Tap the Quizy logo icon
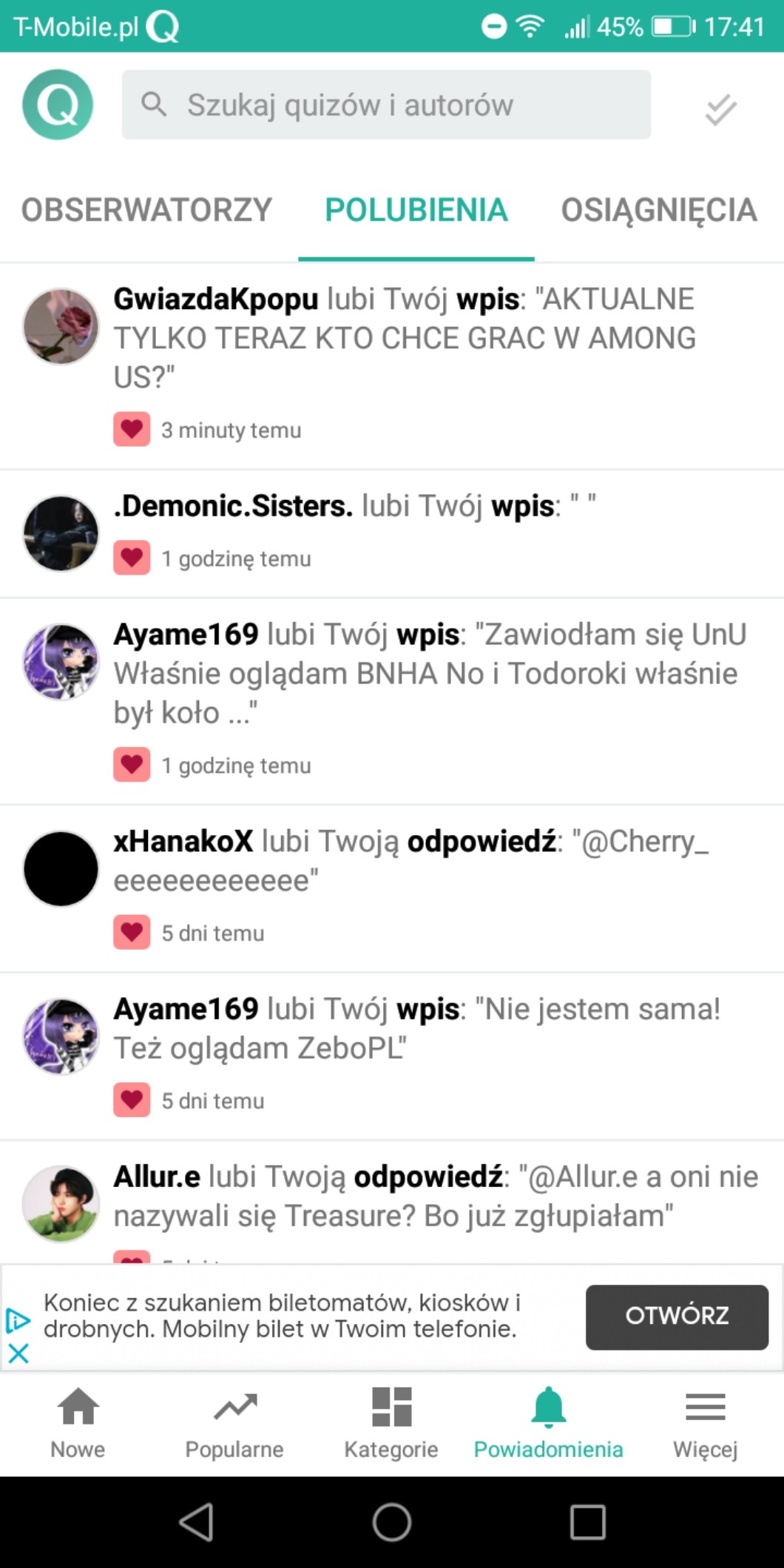 [58, 104]
